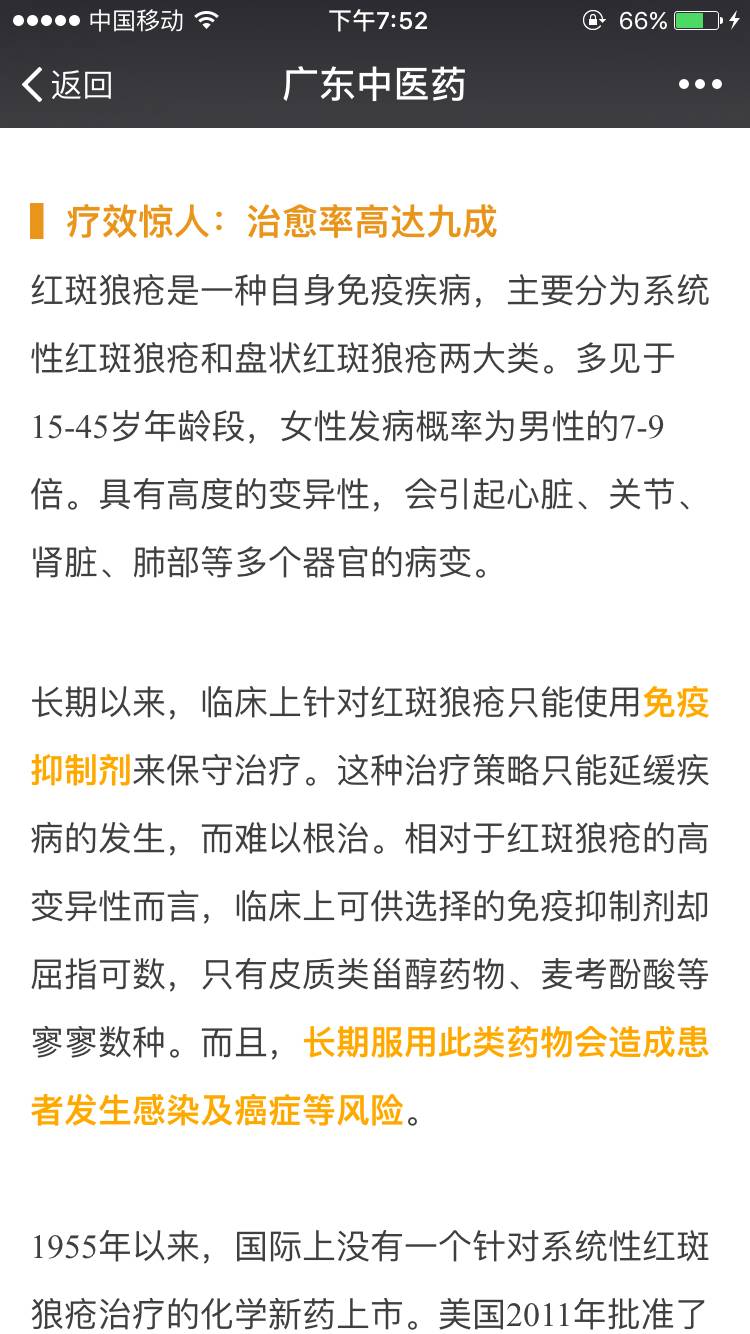The width and height of the screenshot is (750, 1334).
Task: Go back using the 返回 button
Action: [x=66, y=85]
